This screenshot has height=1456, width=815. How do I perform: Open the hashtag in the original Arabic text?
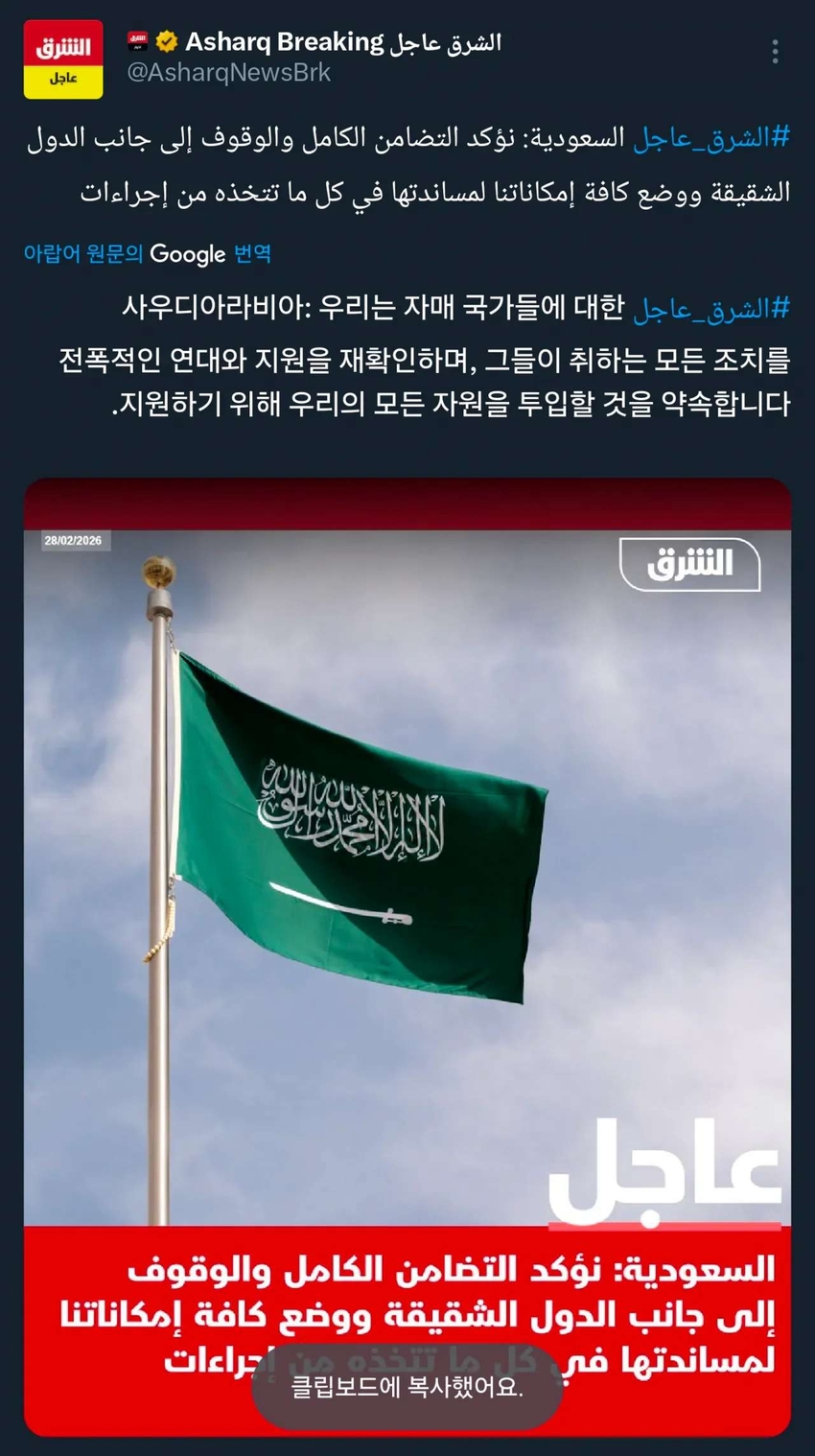(710, 139)
